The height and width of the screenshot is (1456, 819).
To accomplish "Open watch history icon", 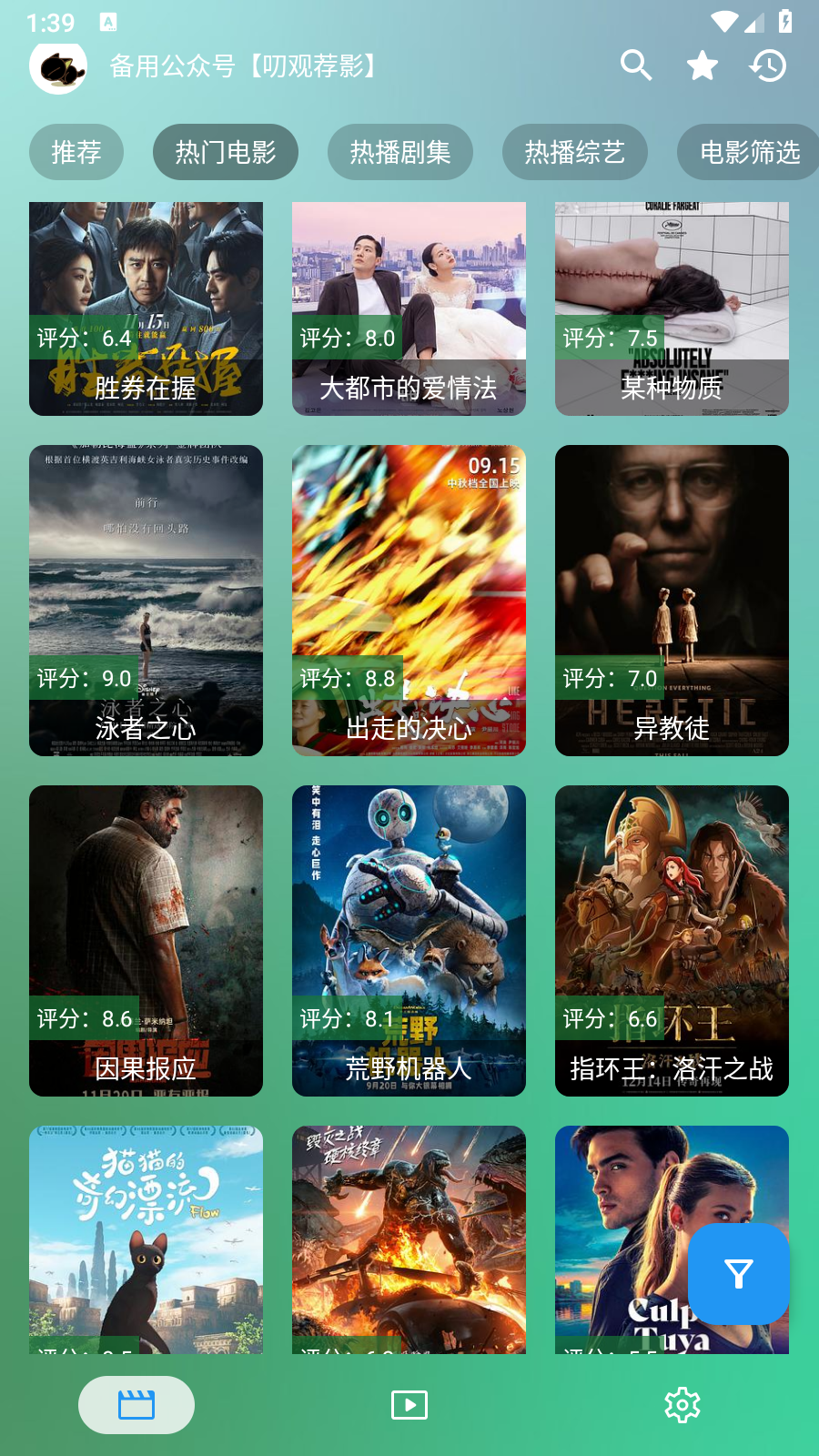I will tap(768, 66).
